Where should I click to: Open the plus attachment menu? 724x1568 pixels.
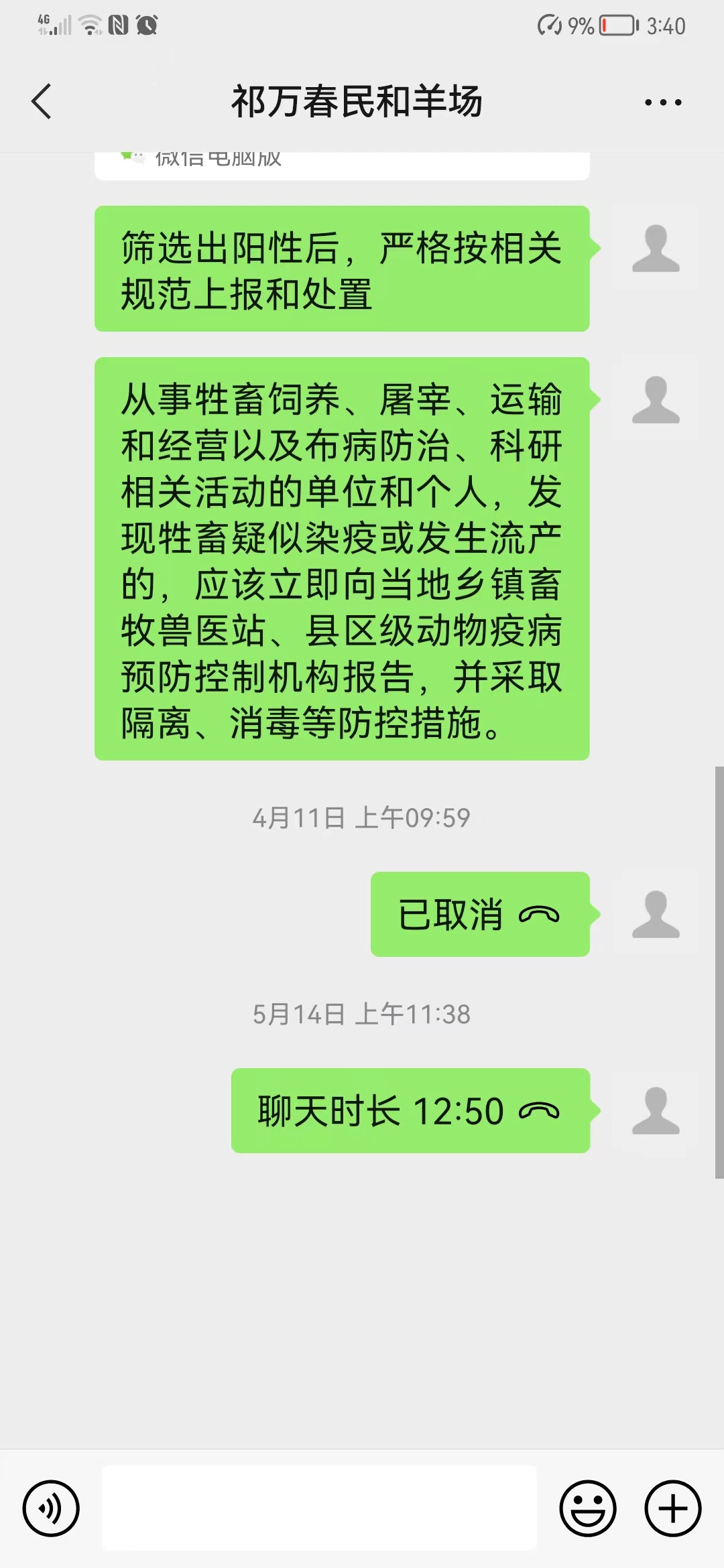tap(673, 1508)
